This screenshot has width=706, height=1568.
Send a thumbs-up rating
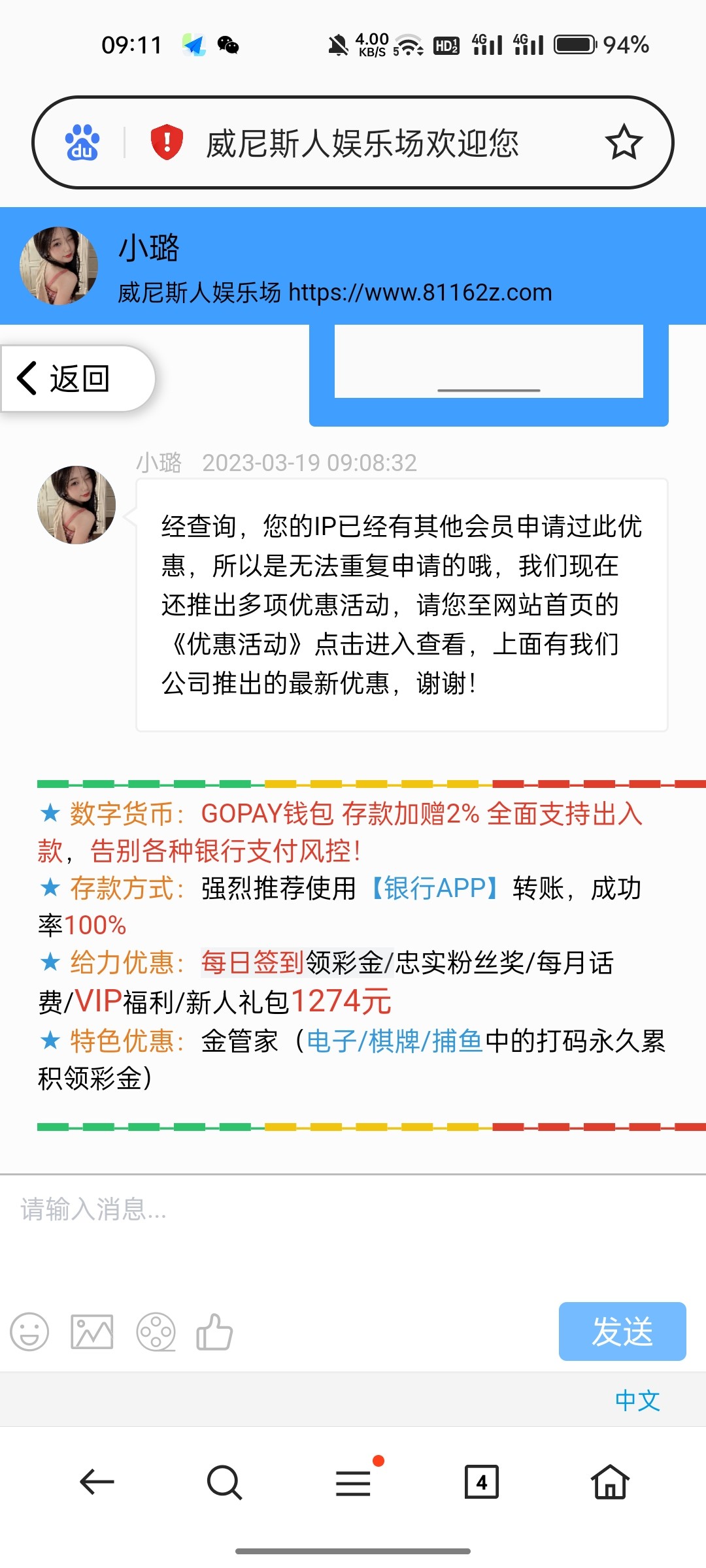[x=214, y=1331]
